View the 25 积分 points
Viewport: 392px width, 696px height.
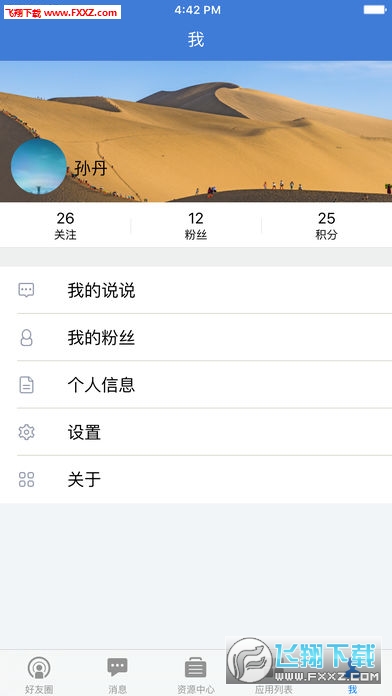coord(326,225)
